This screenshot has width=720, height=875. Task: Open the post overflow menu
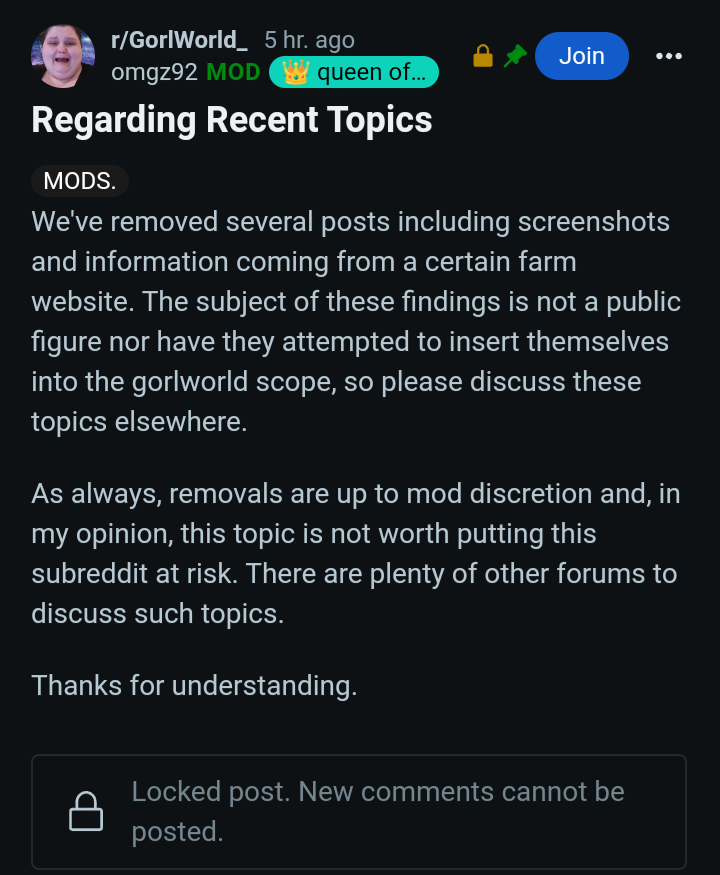(x=669, y=56)
